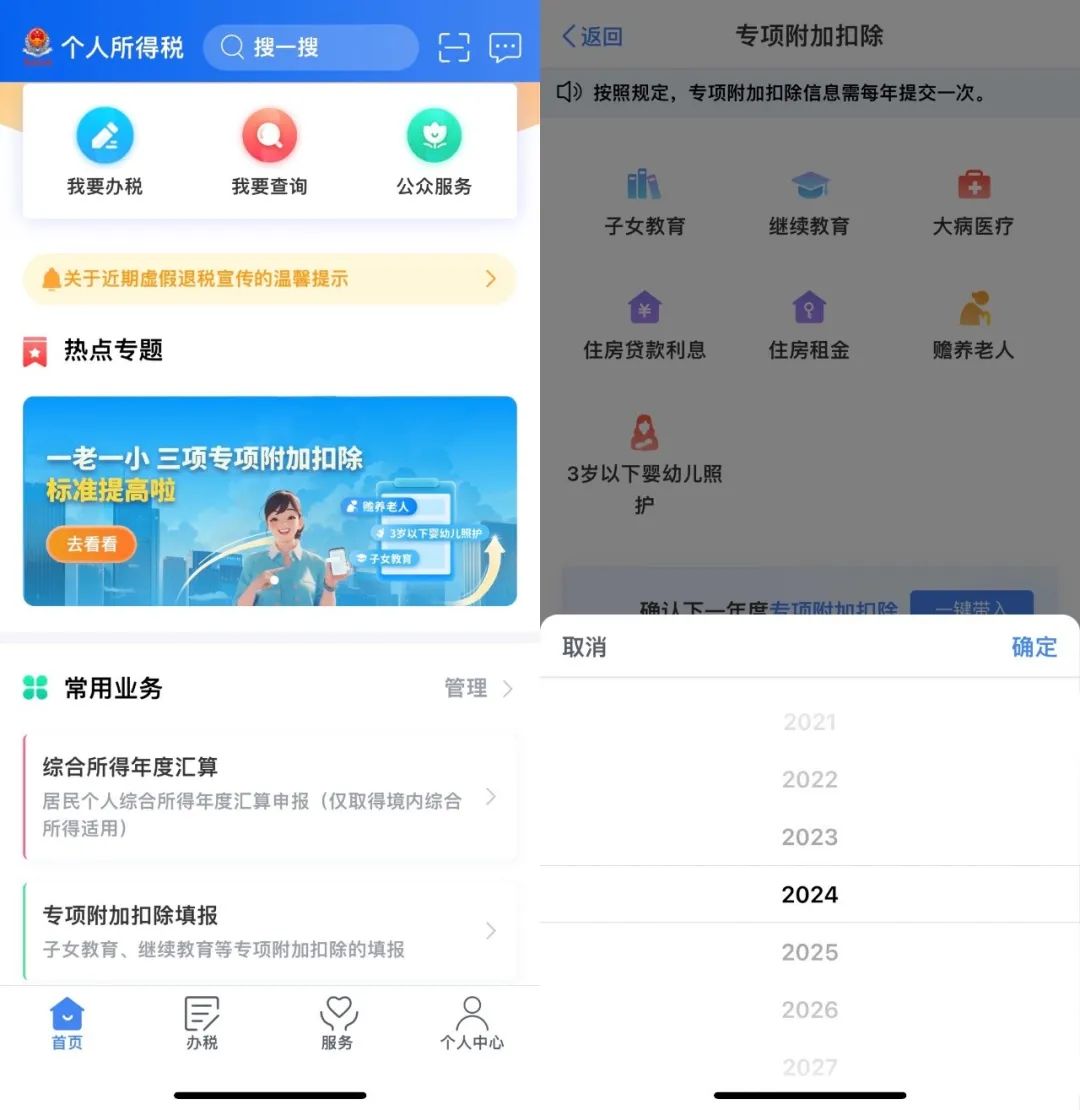Open the scan code icon
The width and height of the screenshot is (1080, 1110).
(454, 47)
